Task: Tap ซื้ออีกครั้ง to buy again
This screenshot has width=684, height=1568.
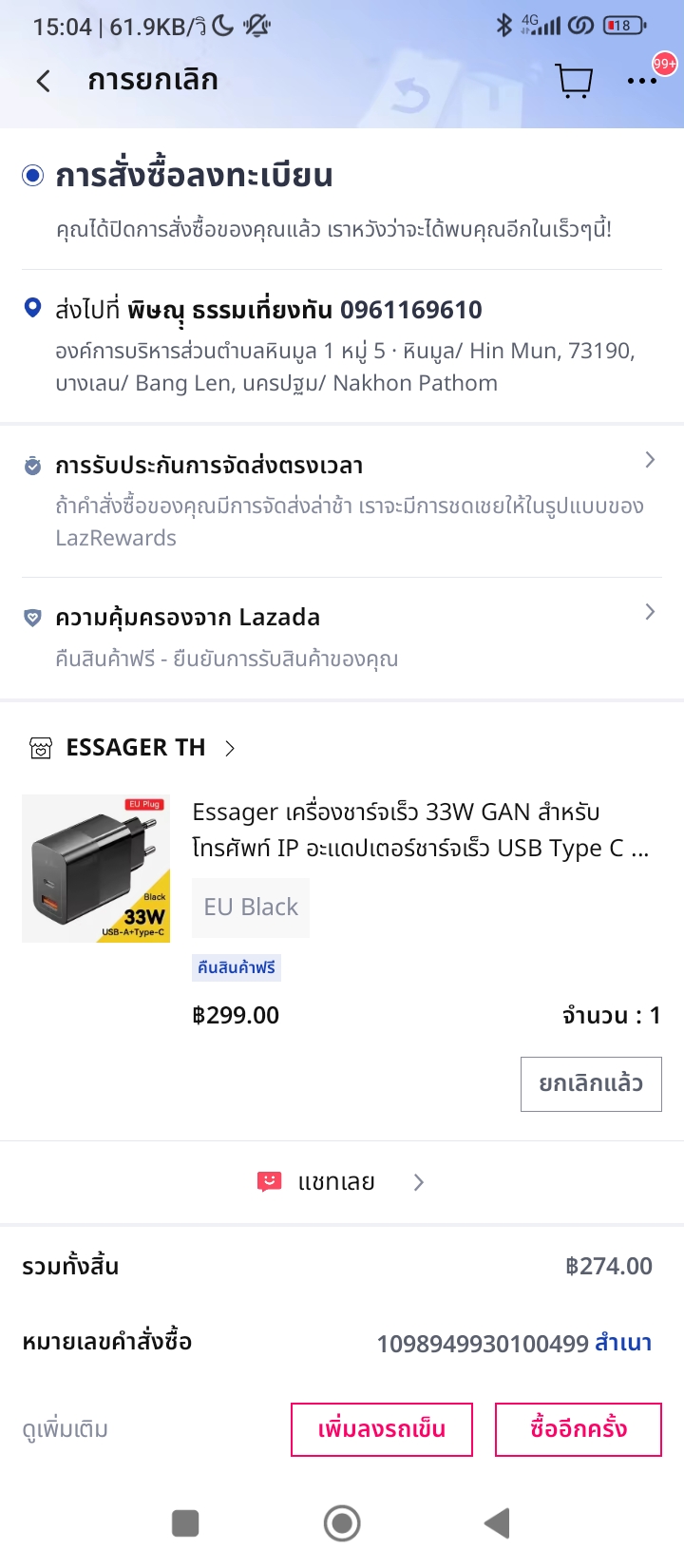Action: click(579, 1429)
